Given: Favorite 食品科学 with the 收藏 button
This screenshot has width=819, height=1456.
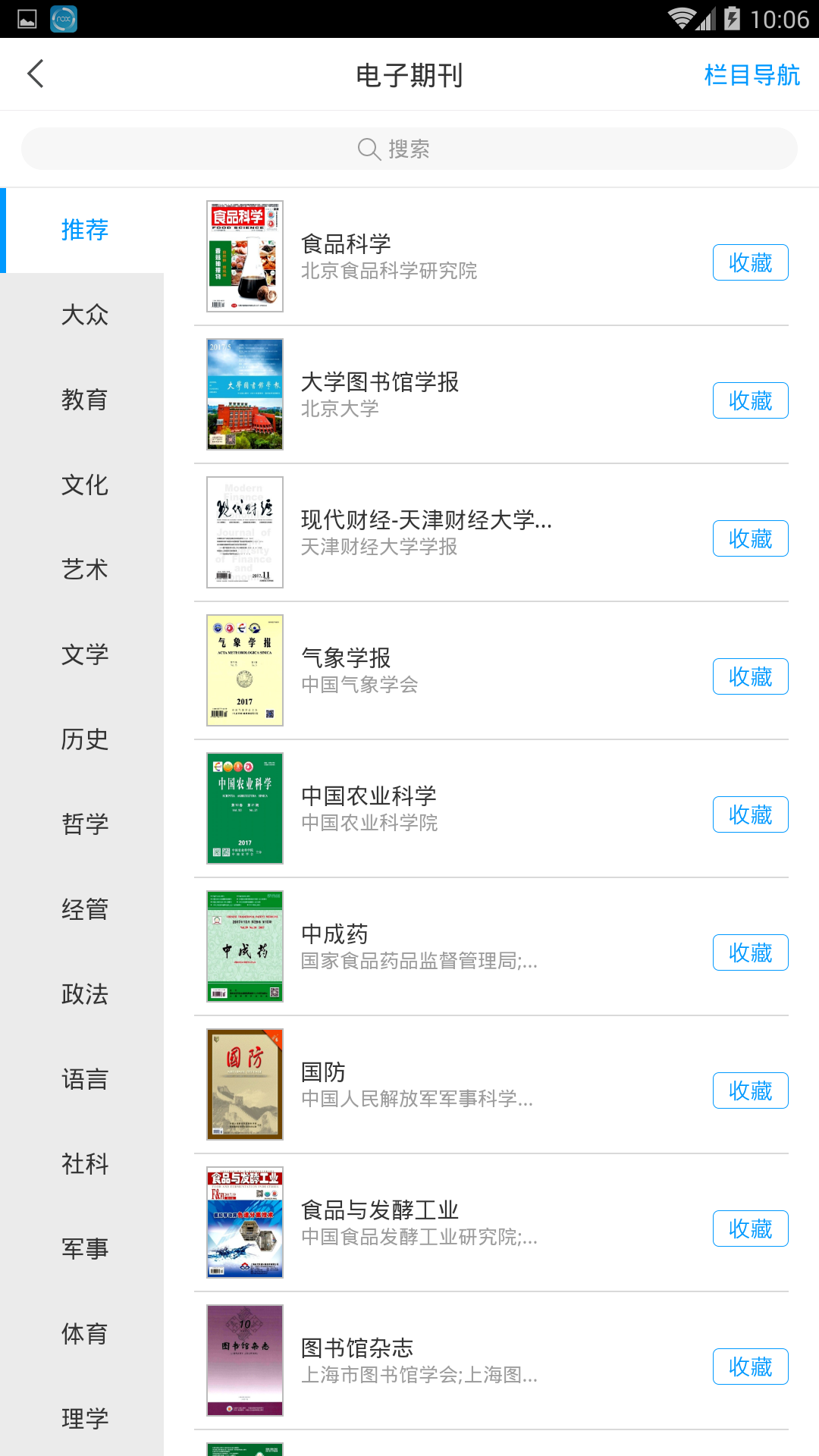Looking at the screenshot, I should [750, 262].
